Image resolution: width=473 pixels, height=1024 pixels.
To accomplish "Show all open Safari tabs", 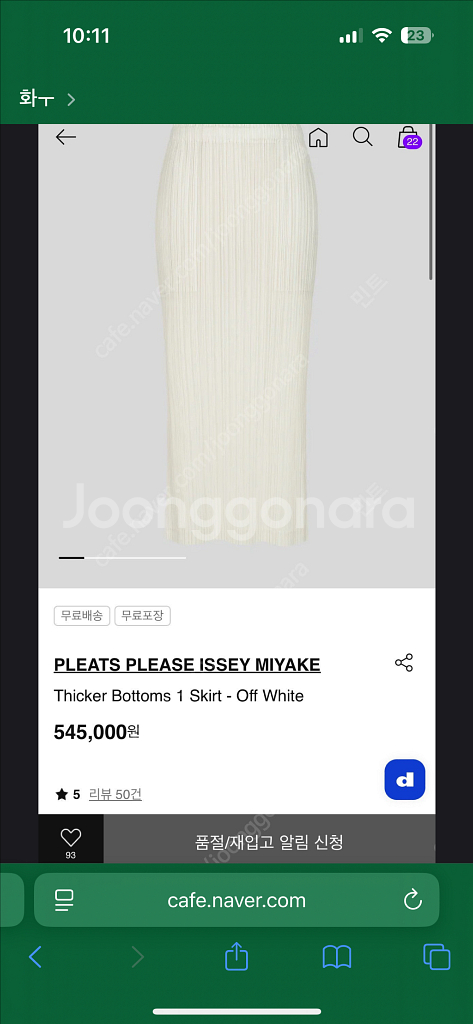I will click(436, 957).
